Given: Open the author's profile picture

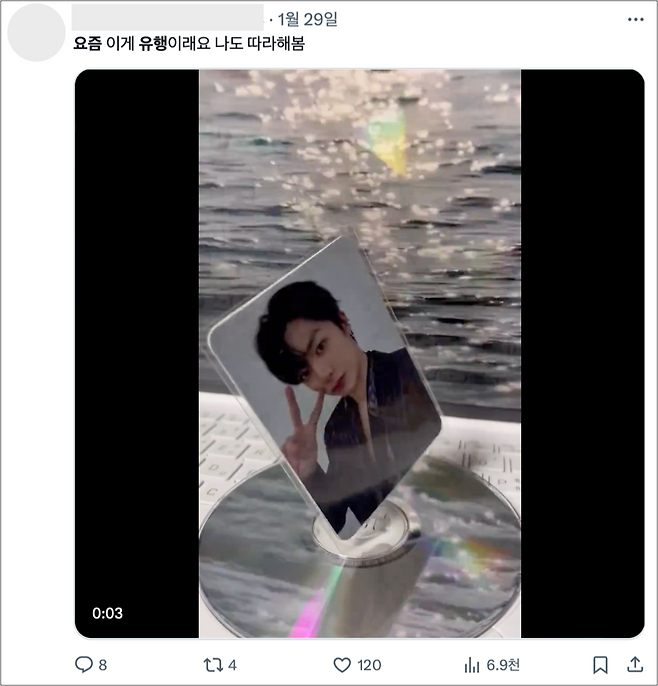Looking at the screenshot, I should [37, 33].
